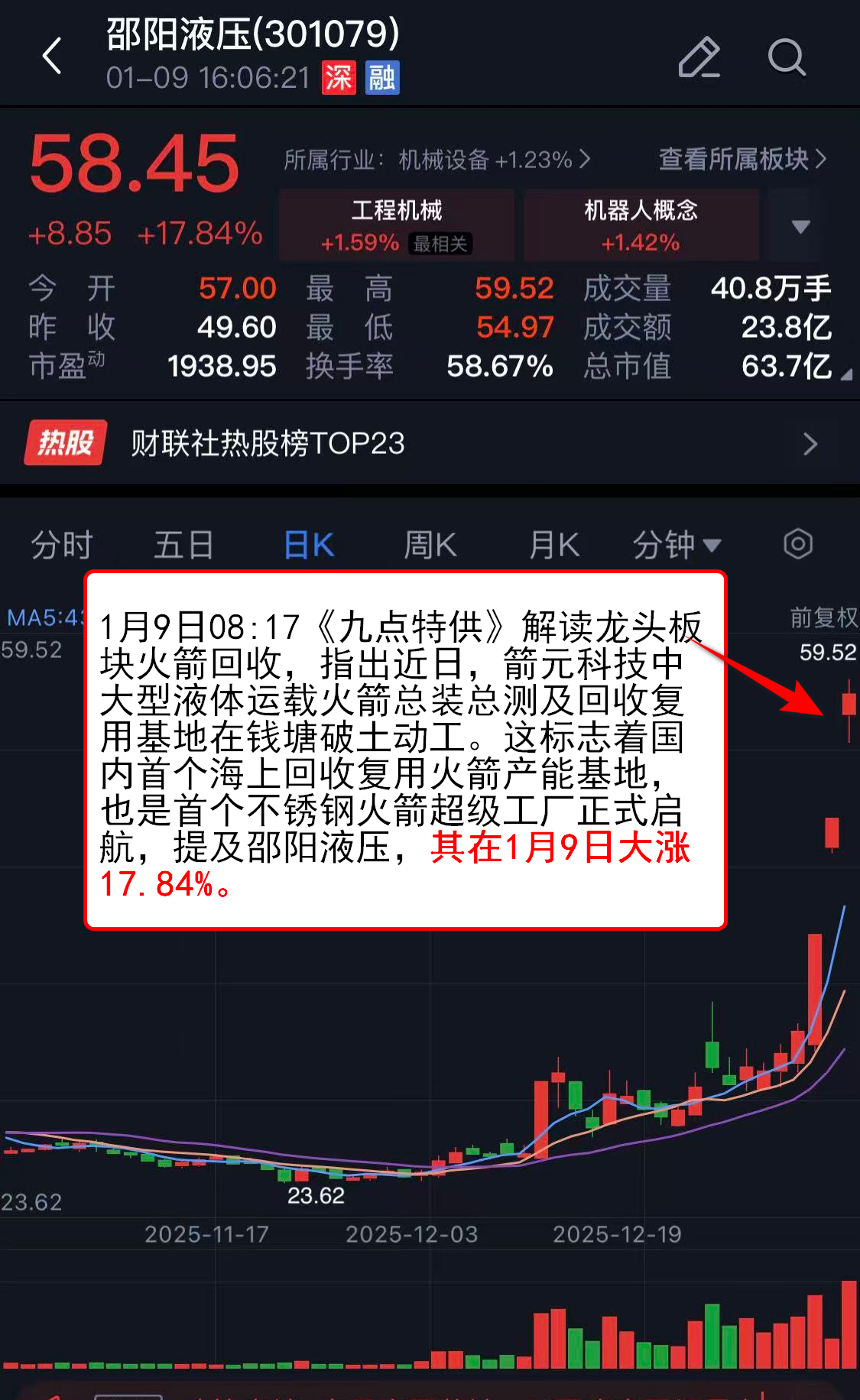Go back using the top-left arrow
860x1400 pixels.
[52, 57]
